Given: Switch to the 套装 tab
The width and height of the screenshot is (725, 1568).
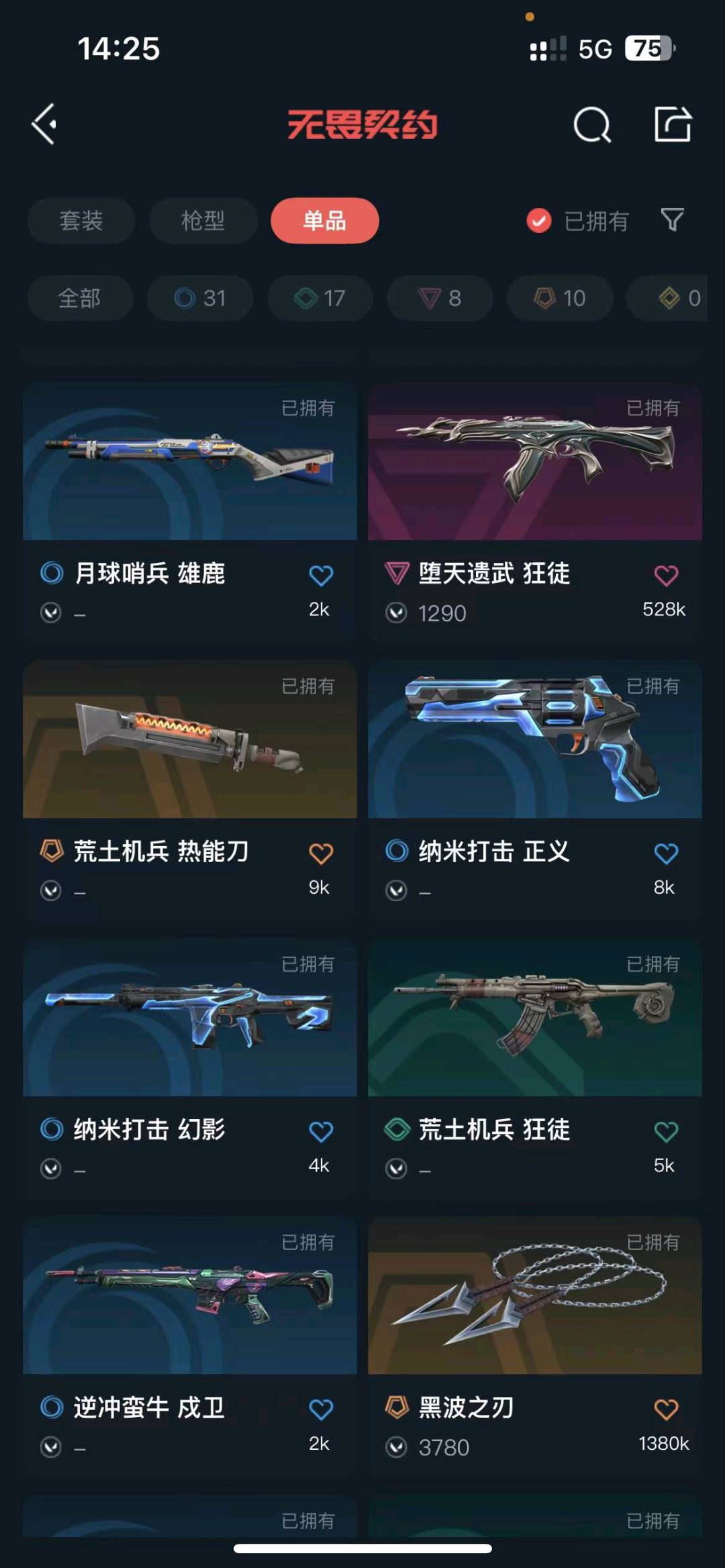Looking at the screenshot, I should [x=81, y=221].
